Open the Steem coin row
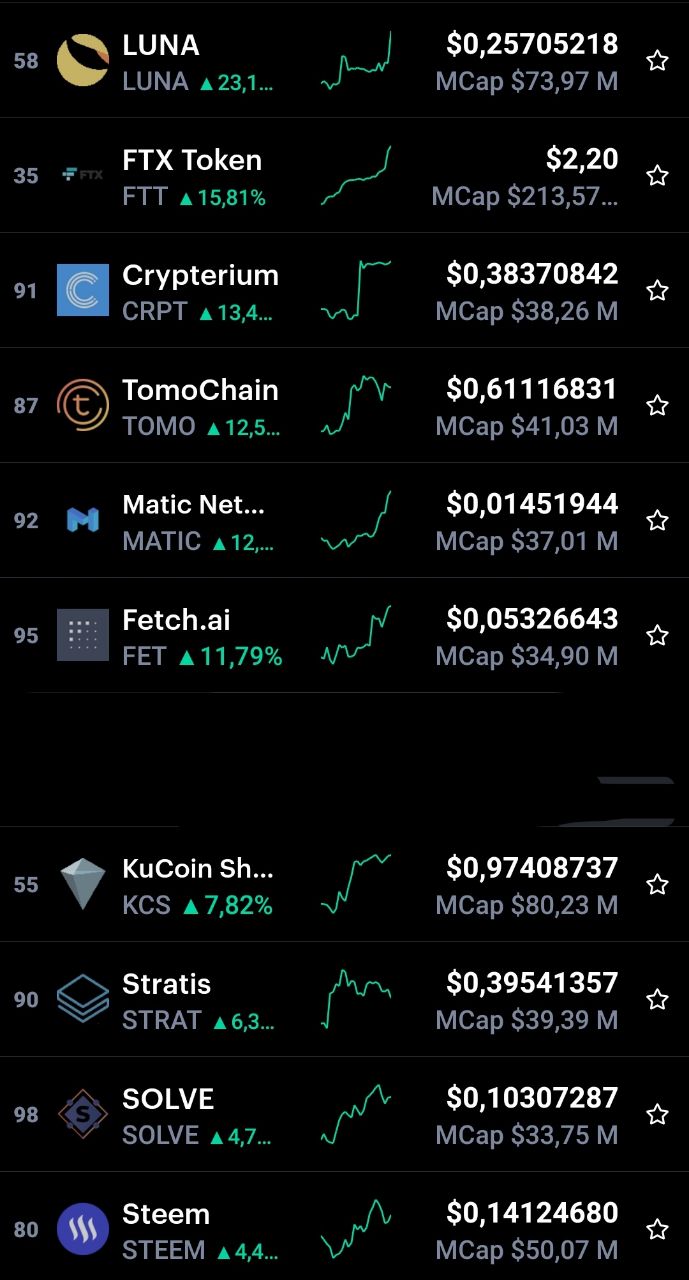Screen dimensions: 689x1280 point(344,1227)
